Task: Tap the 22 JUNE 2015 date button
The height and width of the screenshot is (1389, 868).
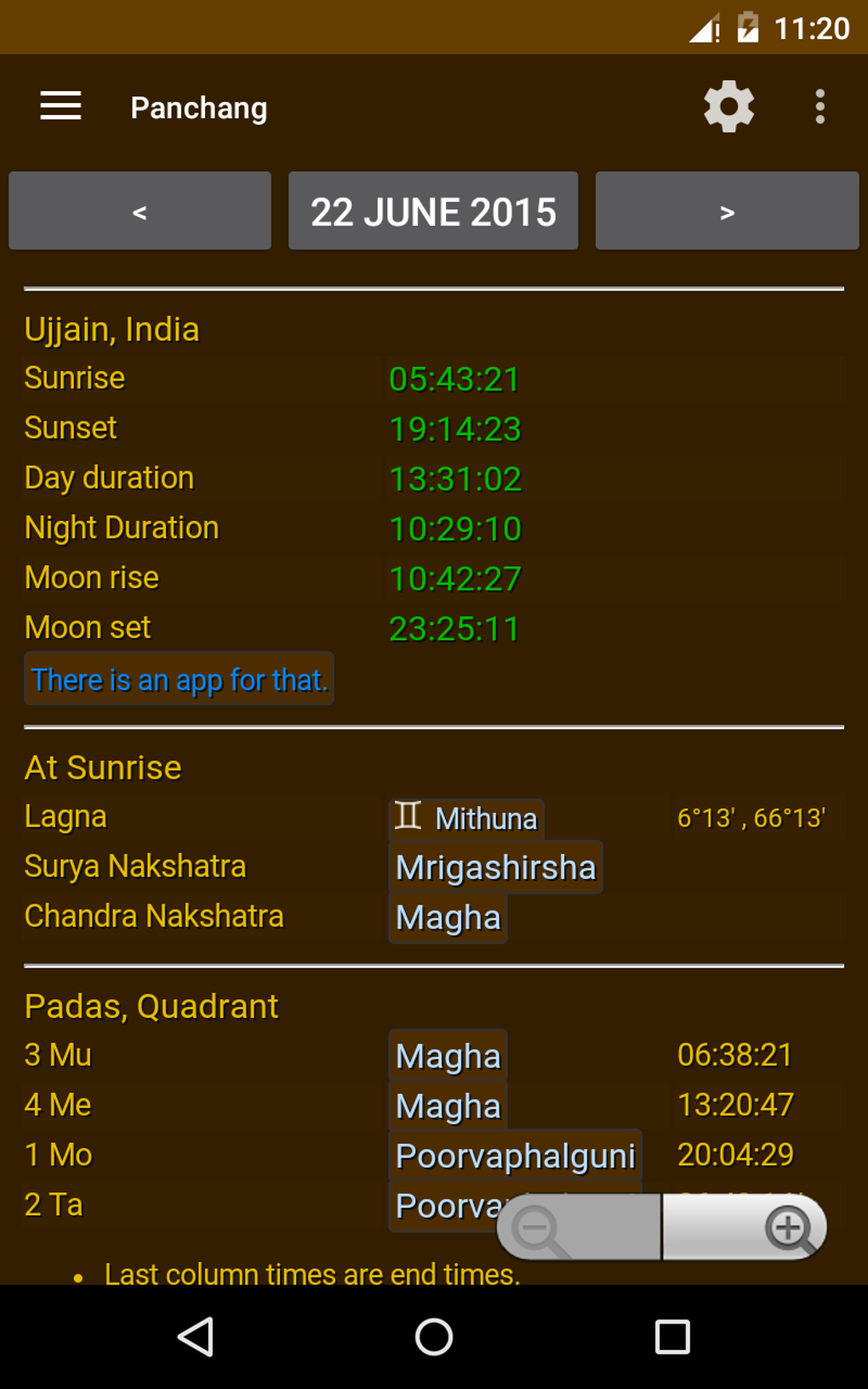Action: (433, 211)
